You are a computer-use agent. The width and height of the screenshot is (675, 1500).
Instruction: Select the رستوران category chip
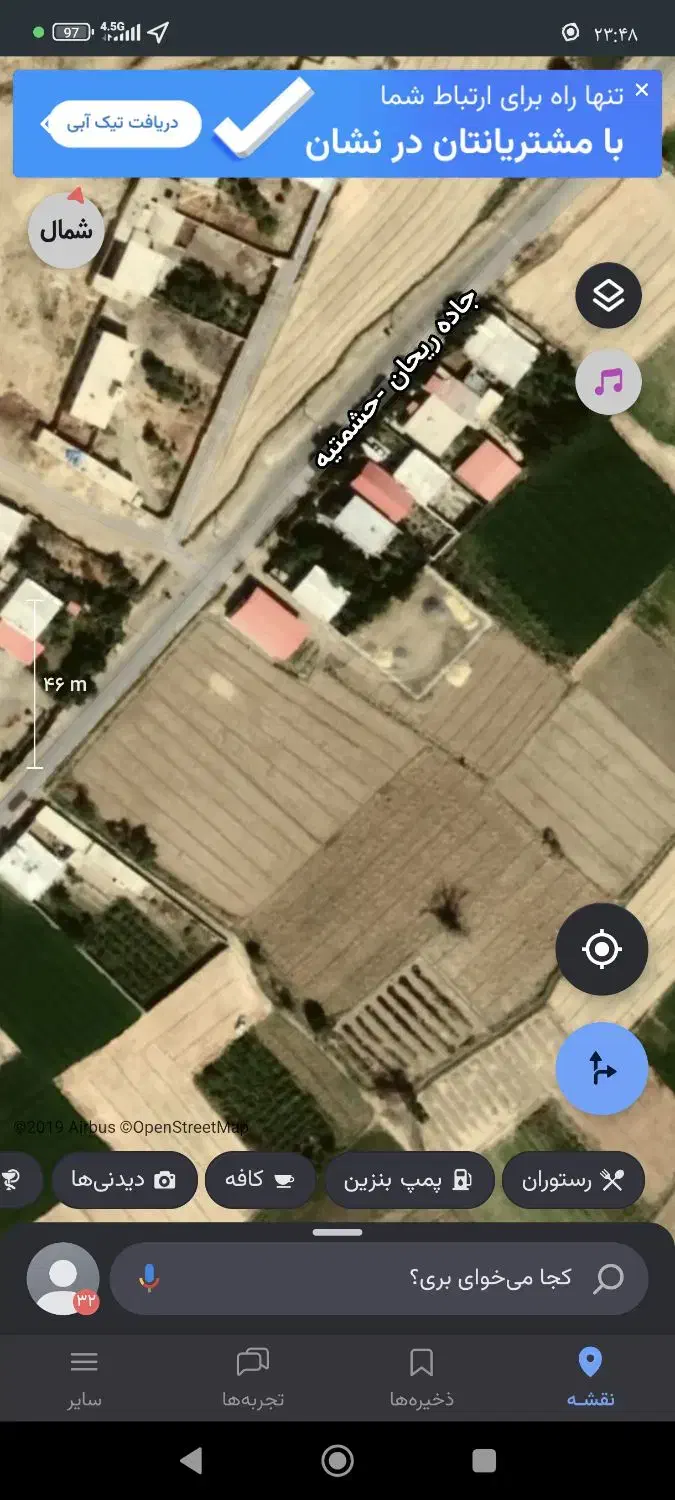tap(572, 1180)
